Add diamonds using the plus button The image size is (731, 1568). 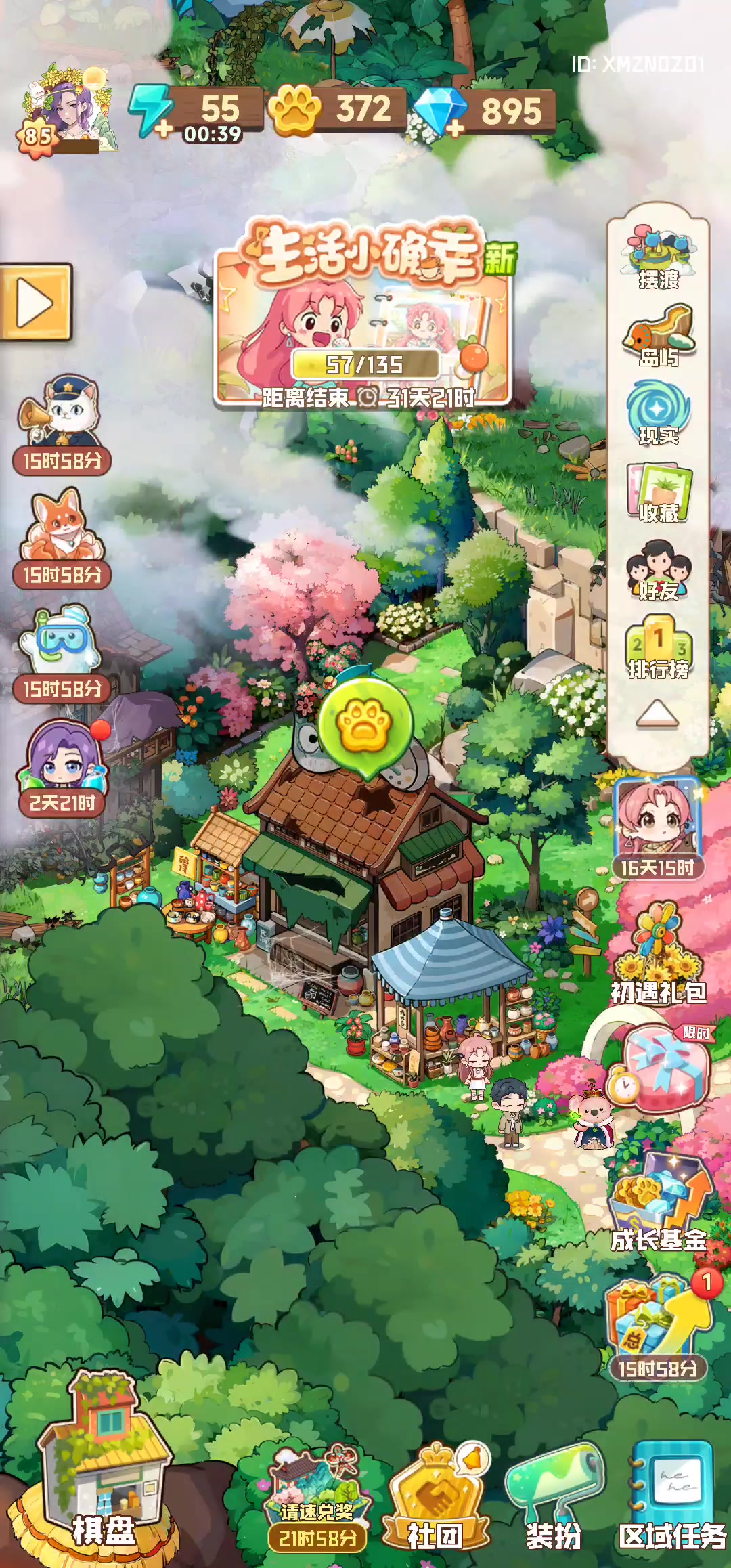[x=456, y=127]
